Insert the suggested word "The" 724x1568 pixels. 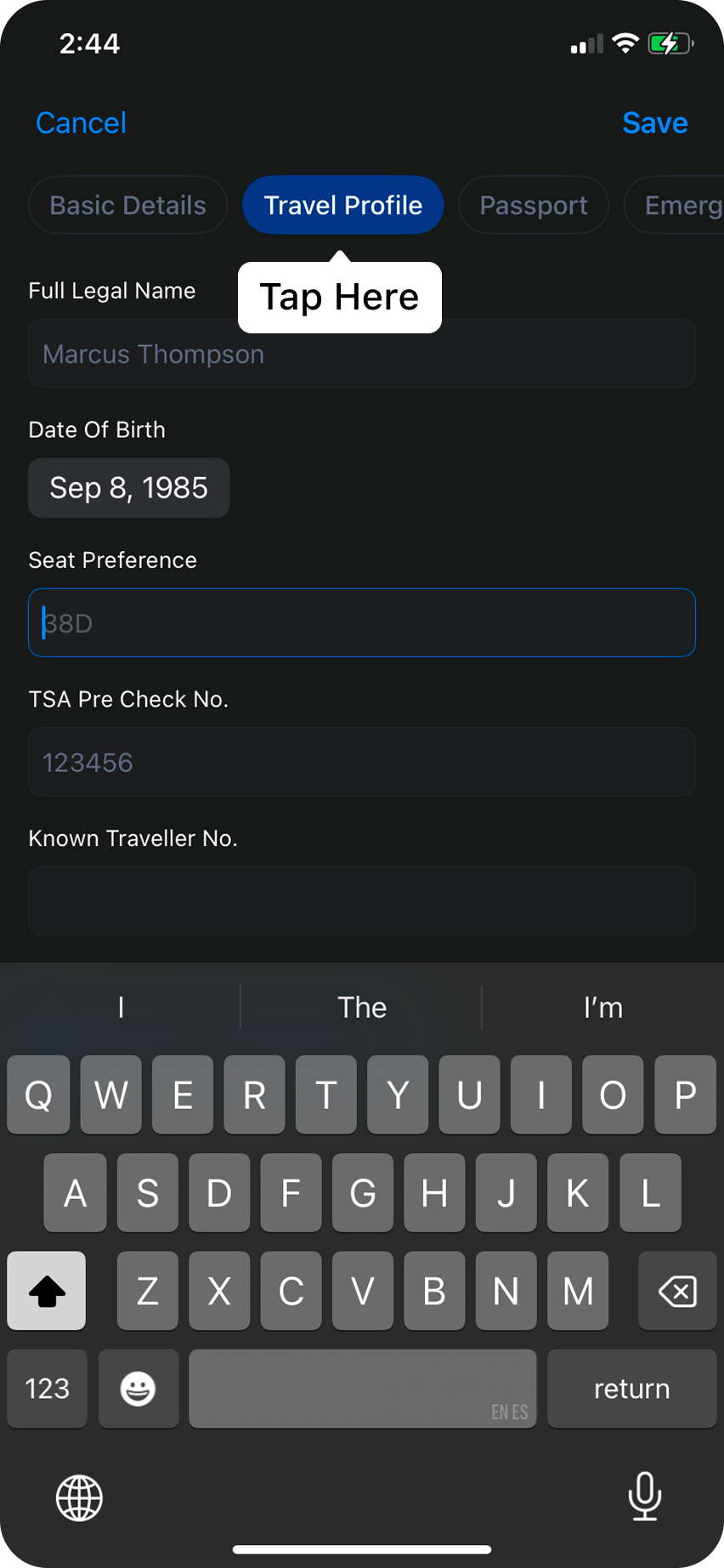pos(362,1008)
